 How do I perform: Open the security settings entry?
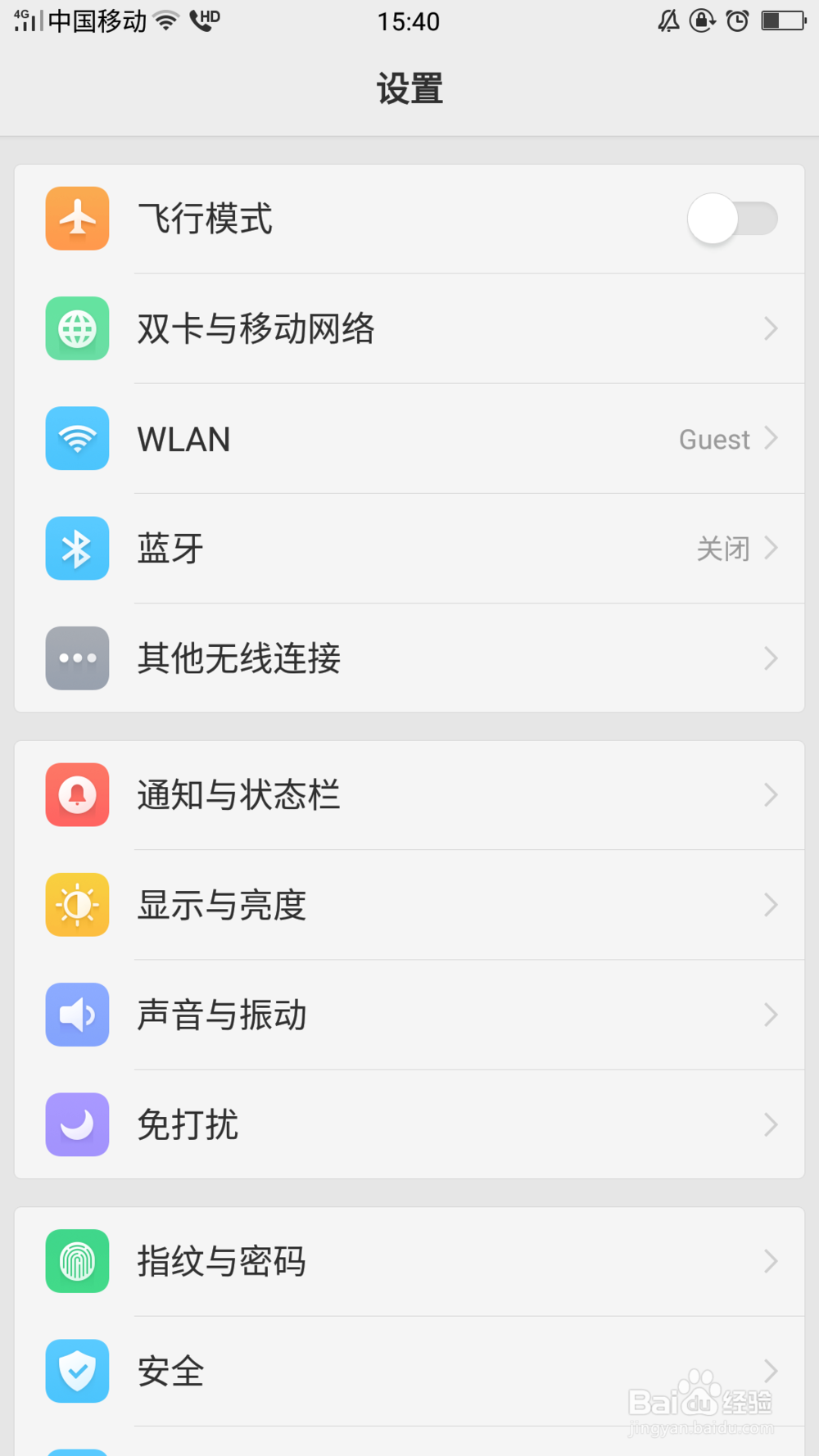click(409, 1371)
